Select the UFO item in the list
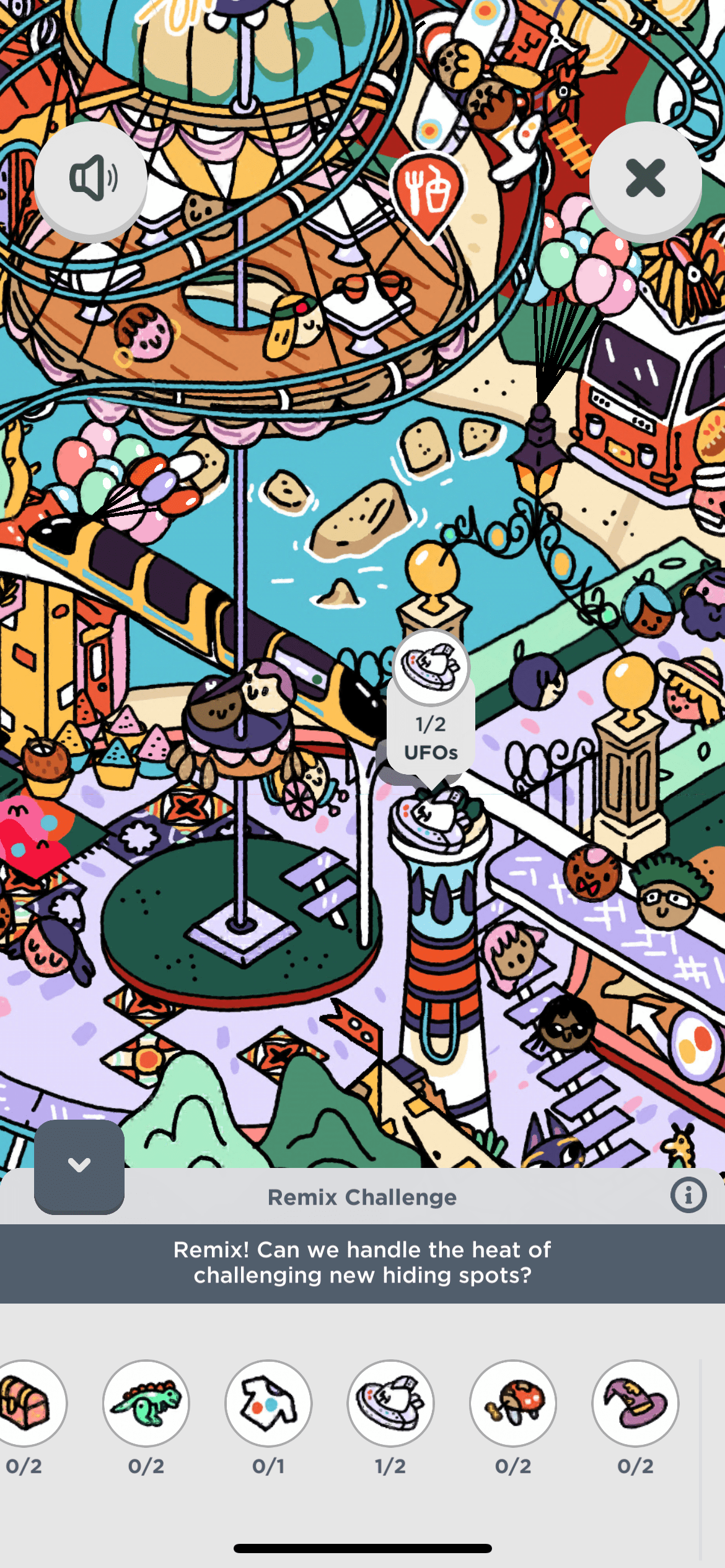This screenshot has width=725, height=1568. [390, 1403]
